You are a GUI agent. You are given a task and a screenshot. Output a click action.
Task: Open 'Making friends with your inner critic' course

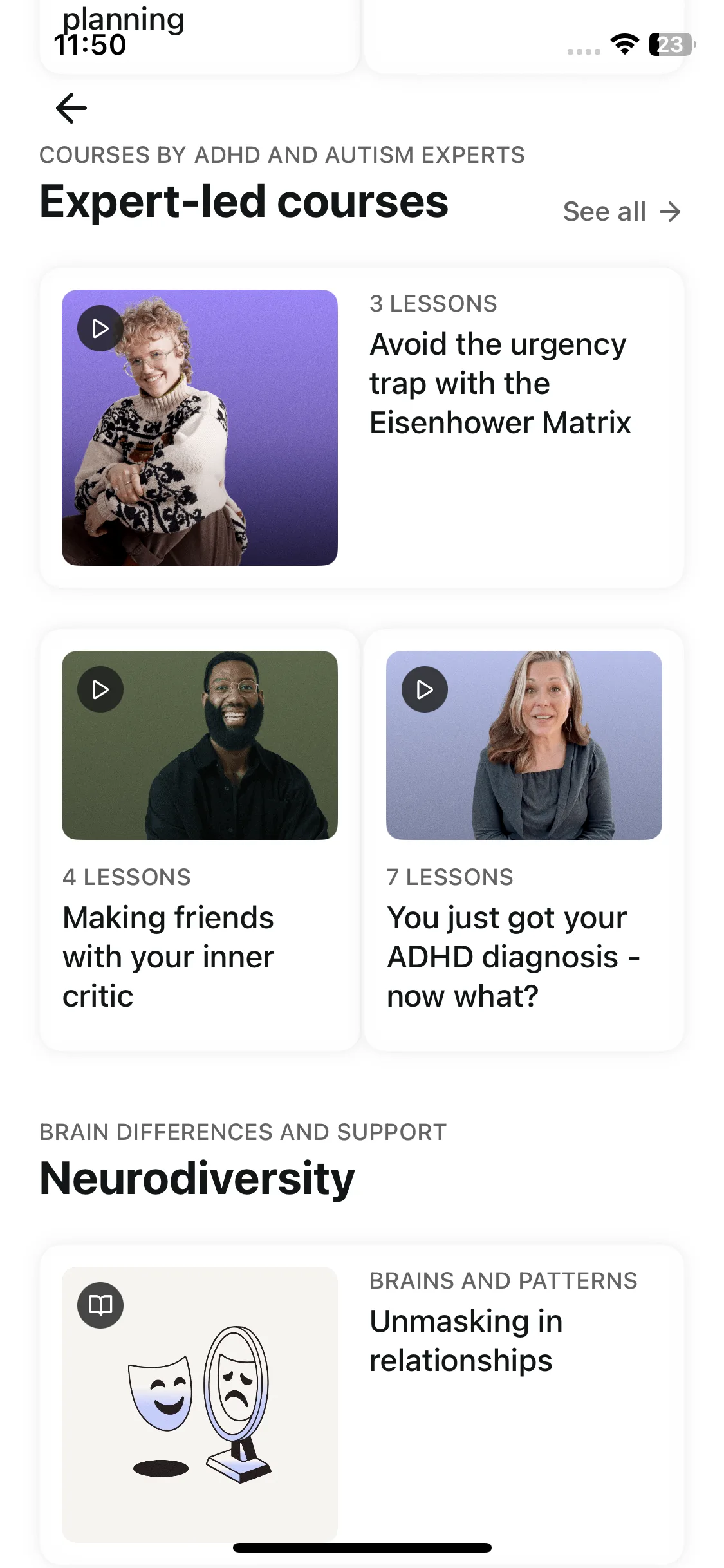(200, 839)
